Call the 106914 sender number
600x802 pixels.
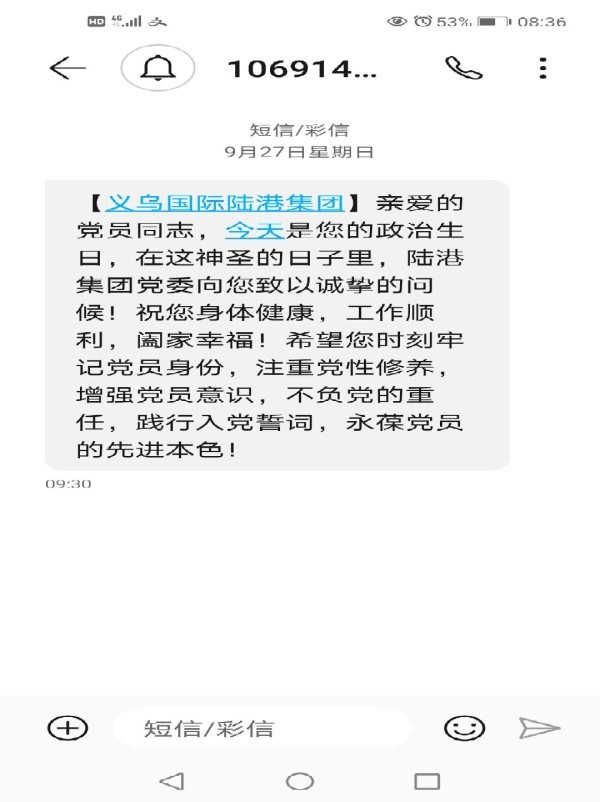point(463,68)
